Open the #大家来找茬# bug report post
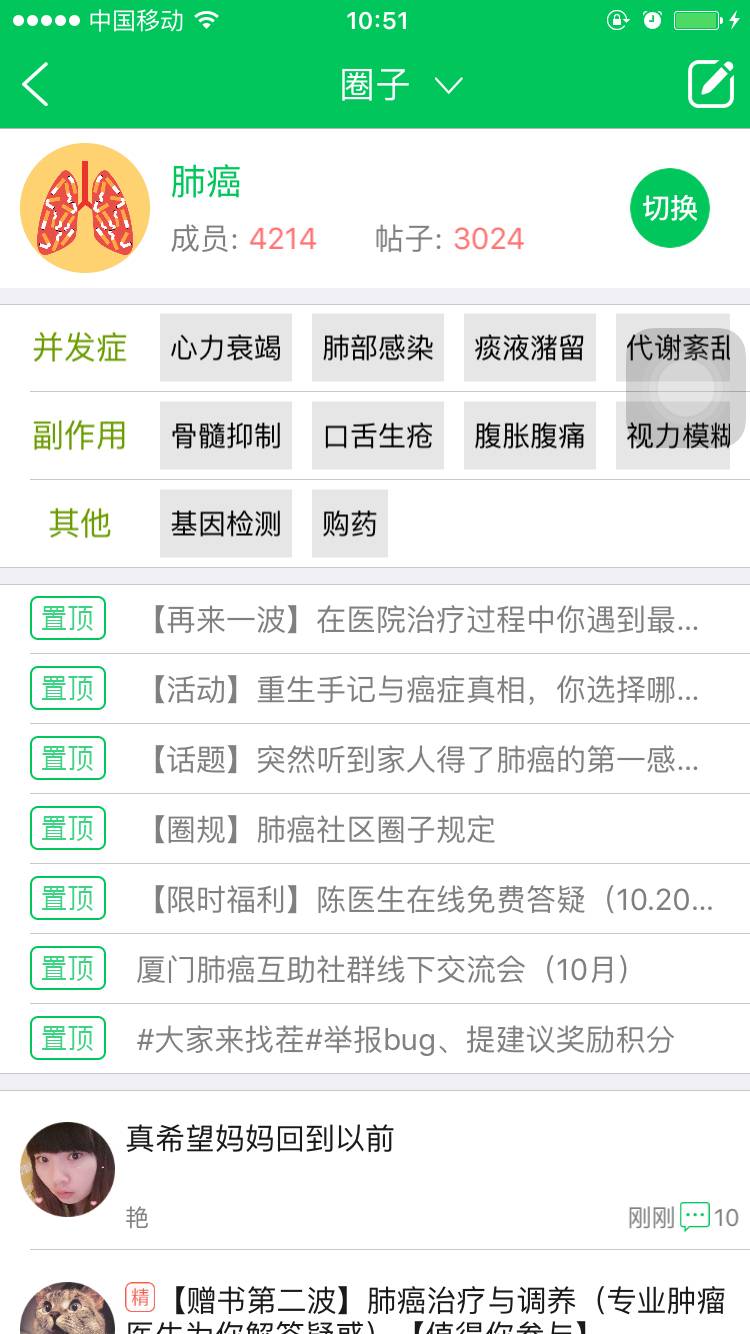This screenshot has width=750, height=1334. click(x=405, y=1040)
